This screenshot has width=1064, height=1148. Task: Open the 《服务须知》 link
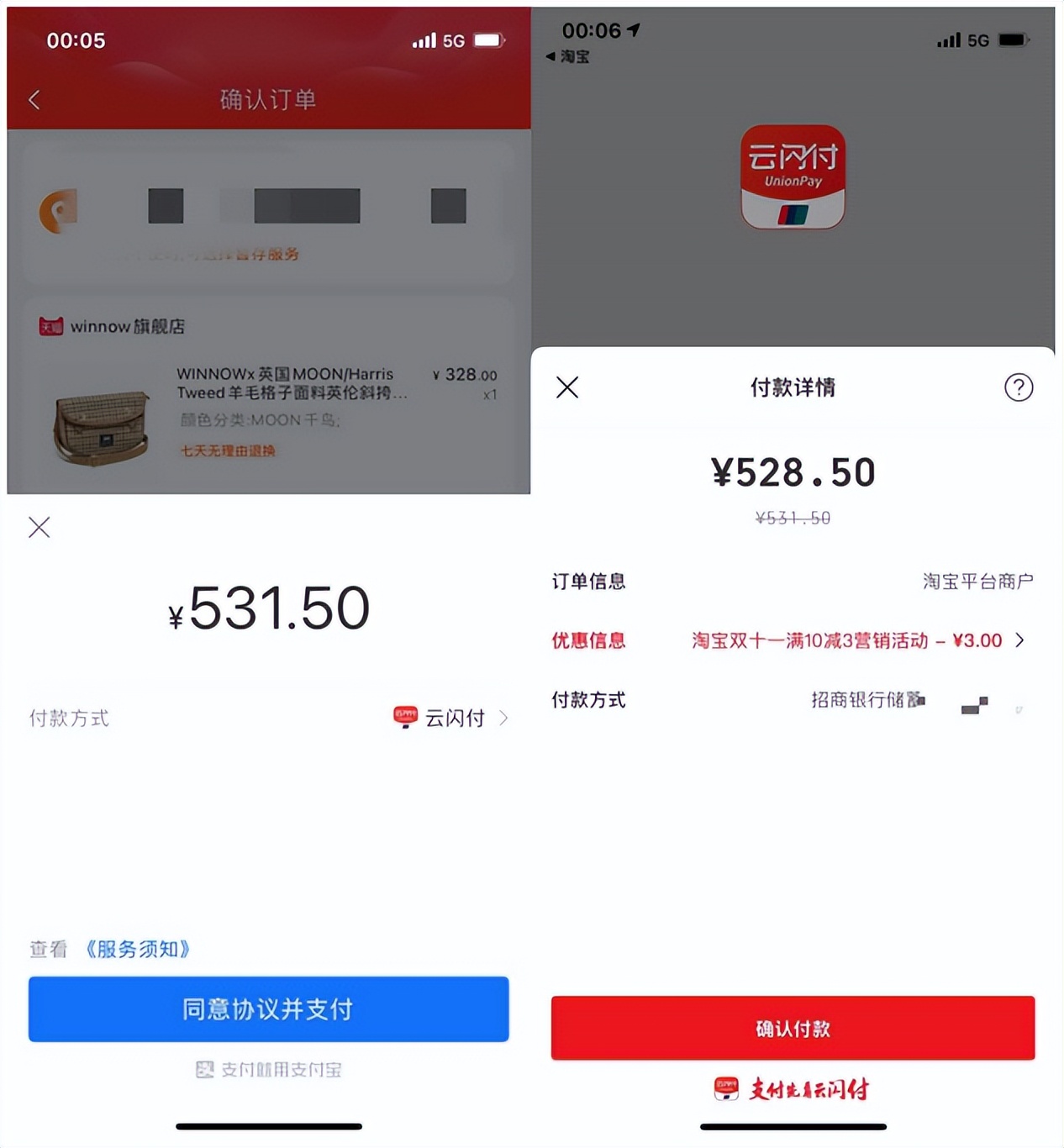138,951
